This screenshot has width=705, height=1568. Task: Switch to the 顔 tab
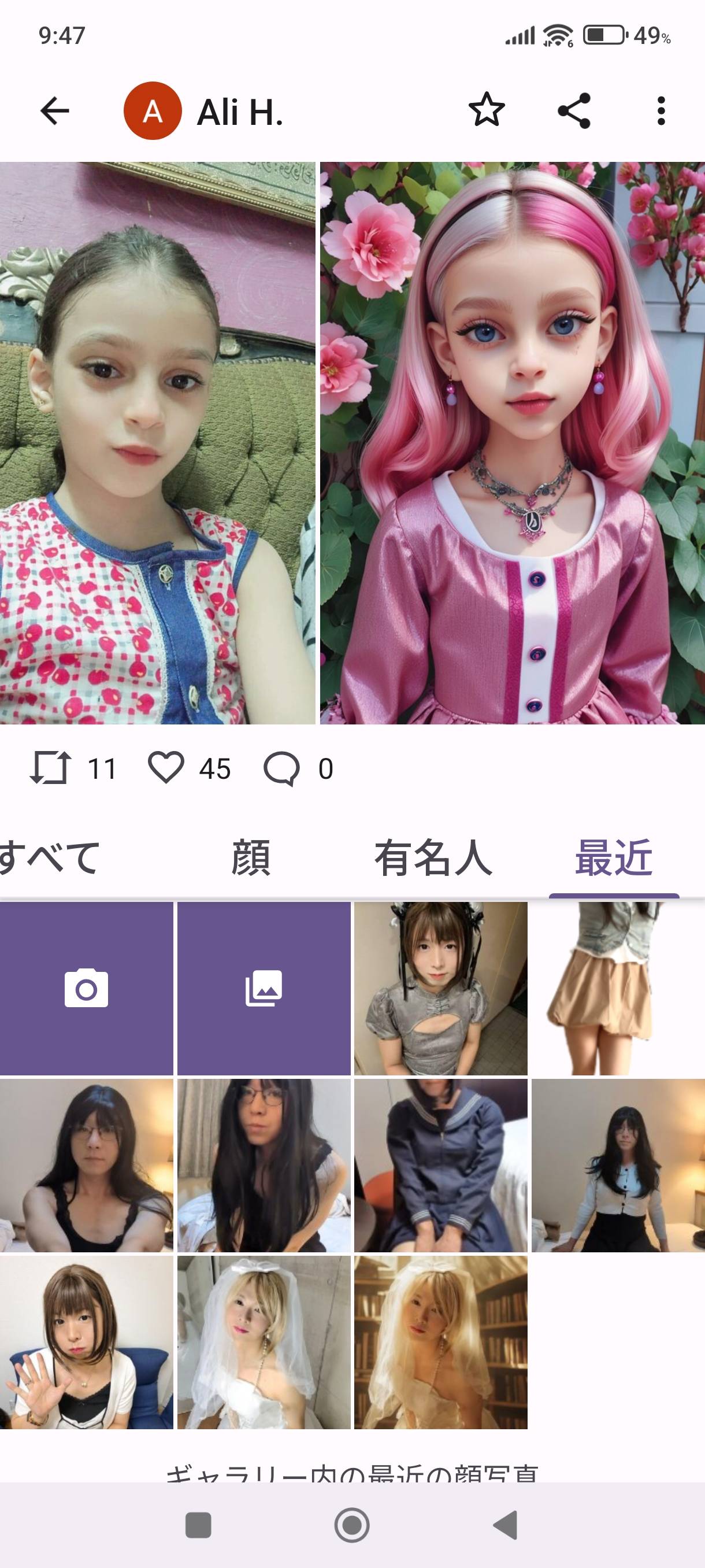[250, 857]
